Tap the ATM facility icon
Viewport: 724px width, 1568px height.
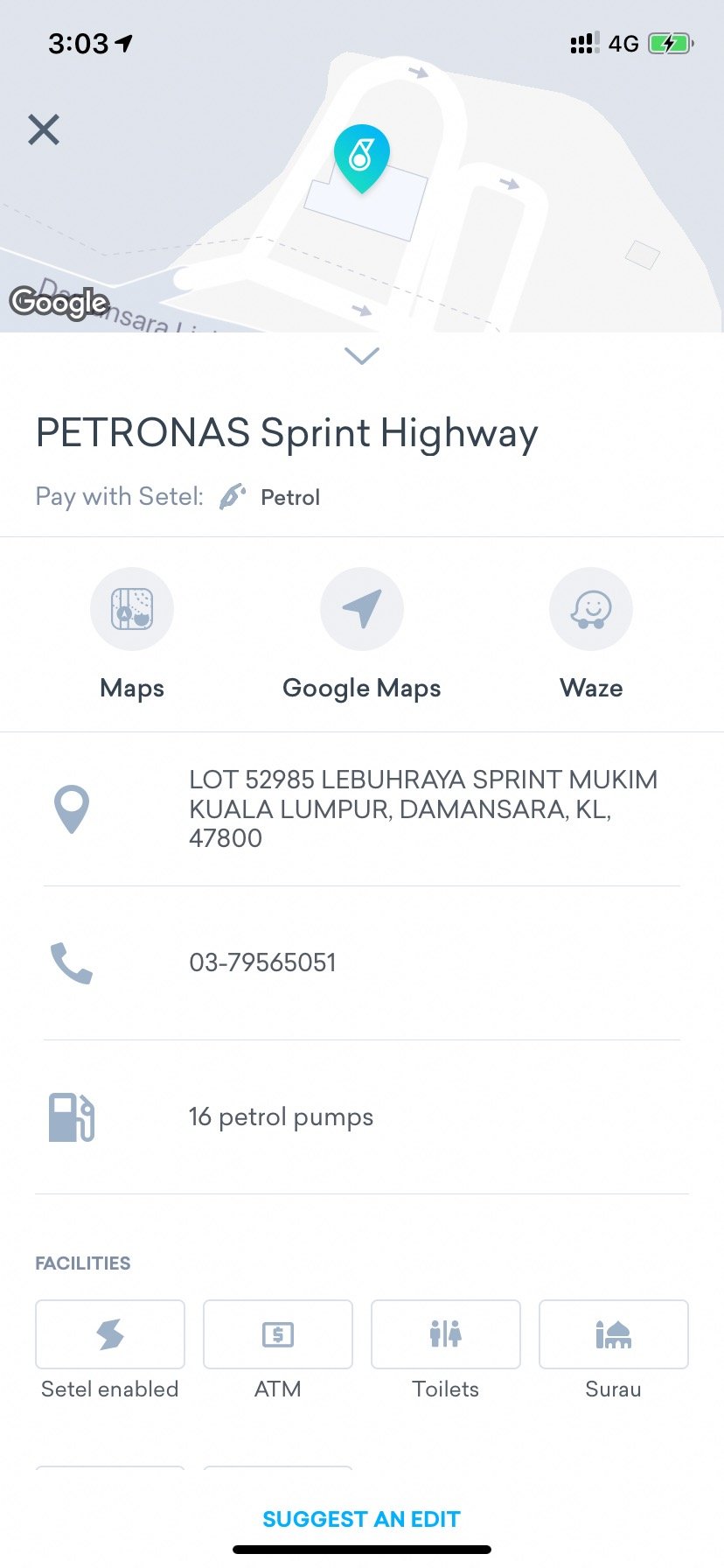coord(277,1334)
